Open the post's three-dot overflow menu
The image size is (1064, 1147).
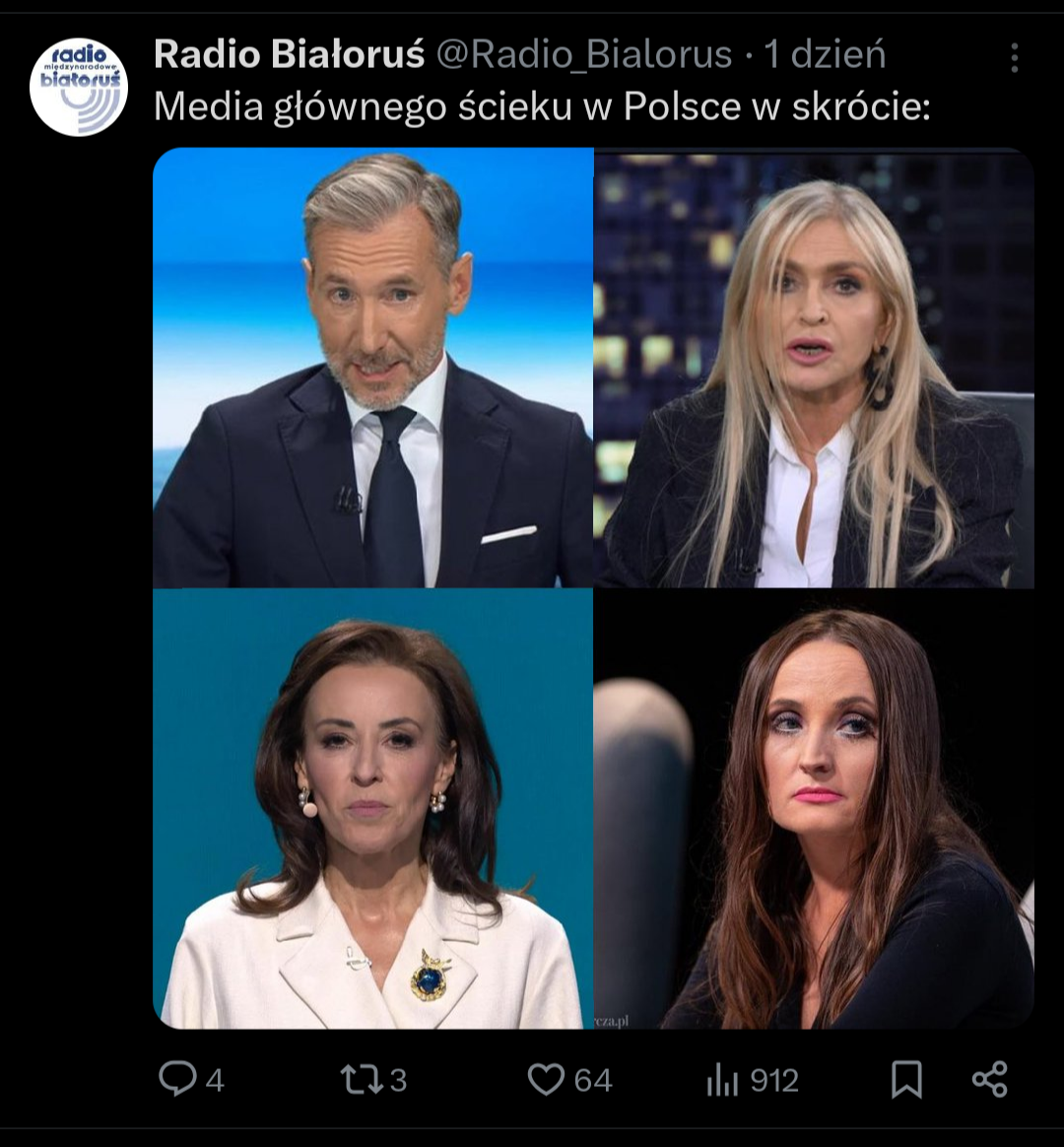tap(1014, 58)
